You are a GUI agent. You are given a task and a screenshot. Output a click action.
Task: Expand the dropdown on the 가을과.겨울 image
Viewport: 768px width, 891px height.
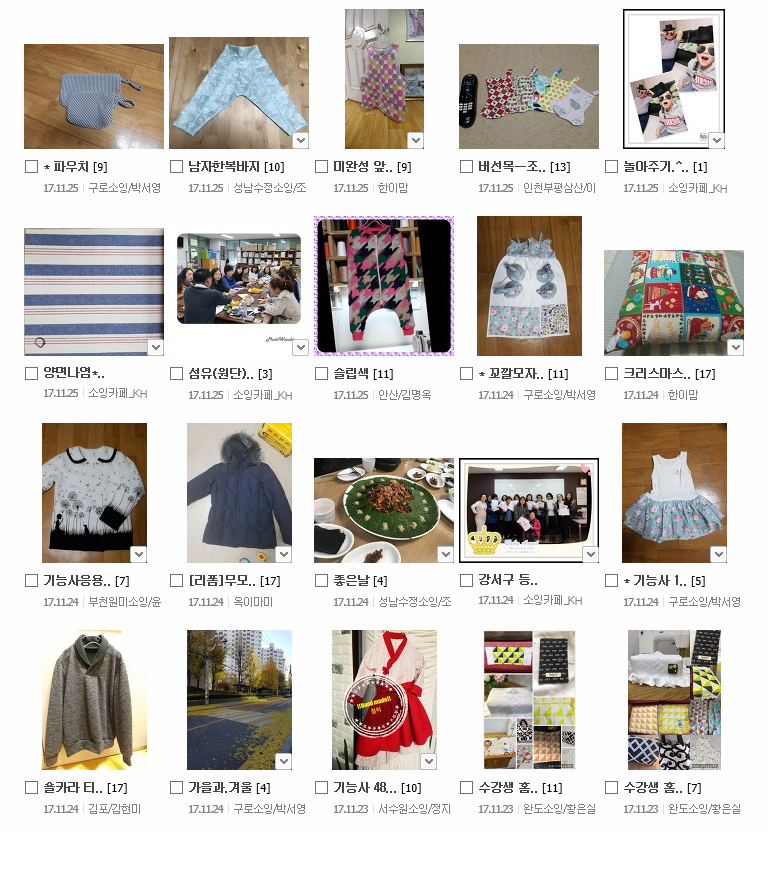(283, 761)
